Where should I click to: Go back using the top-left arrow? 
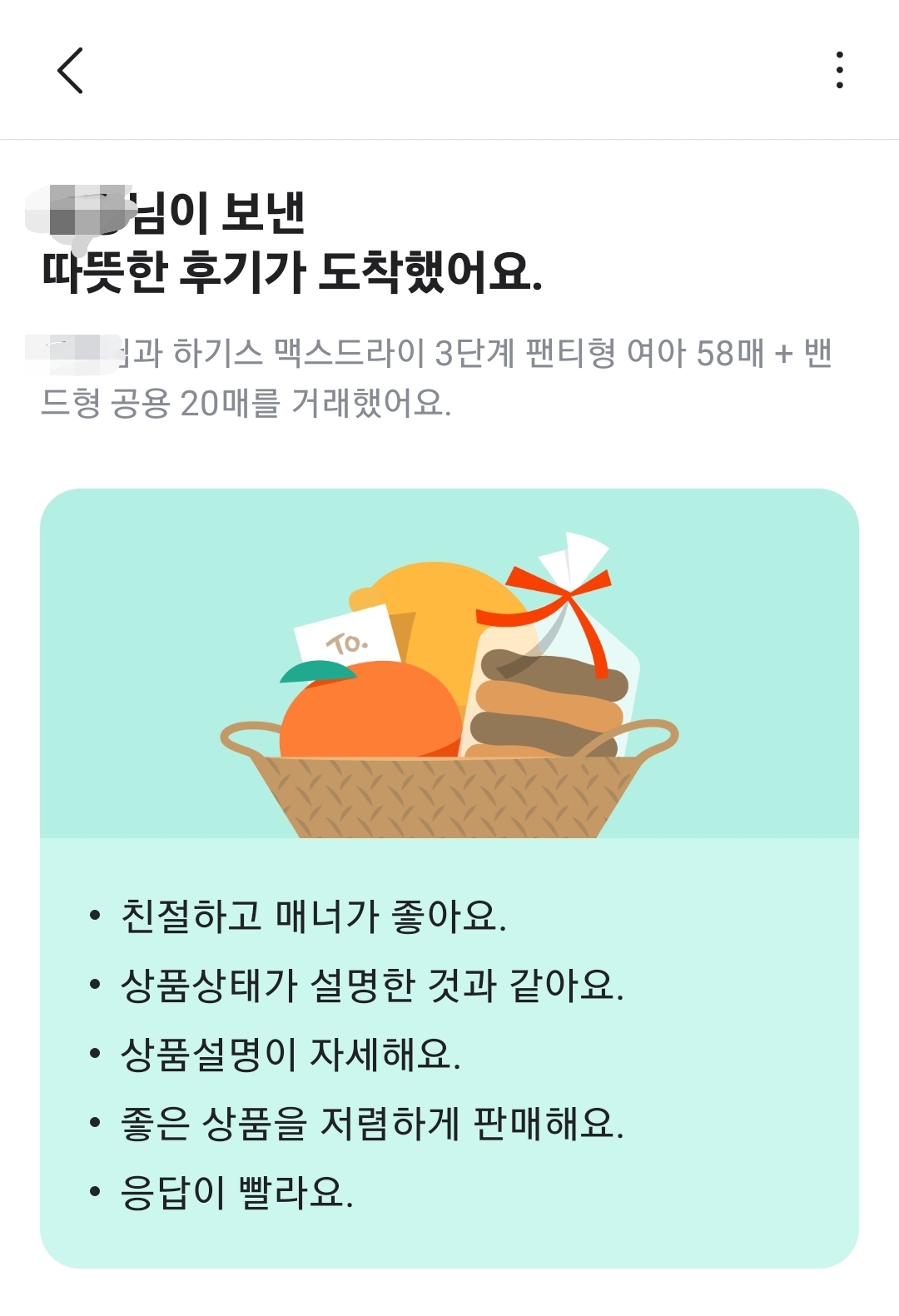(x=71, y=70)
